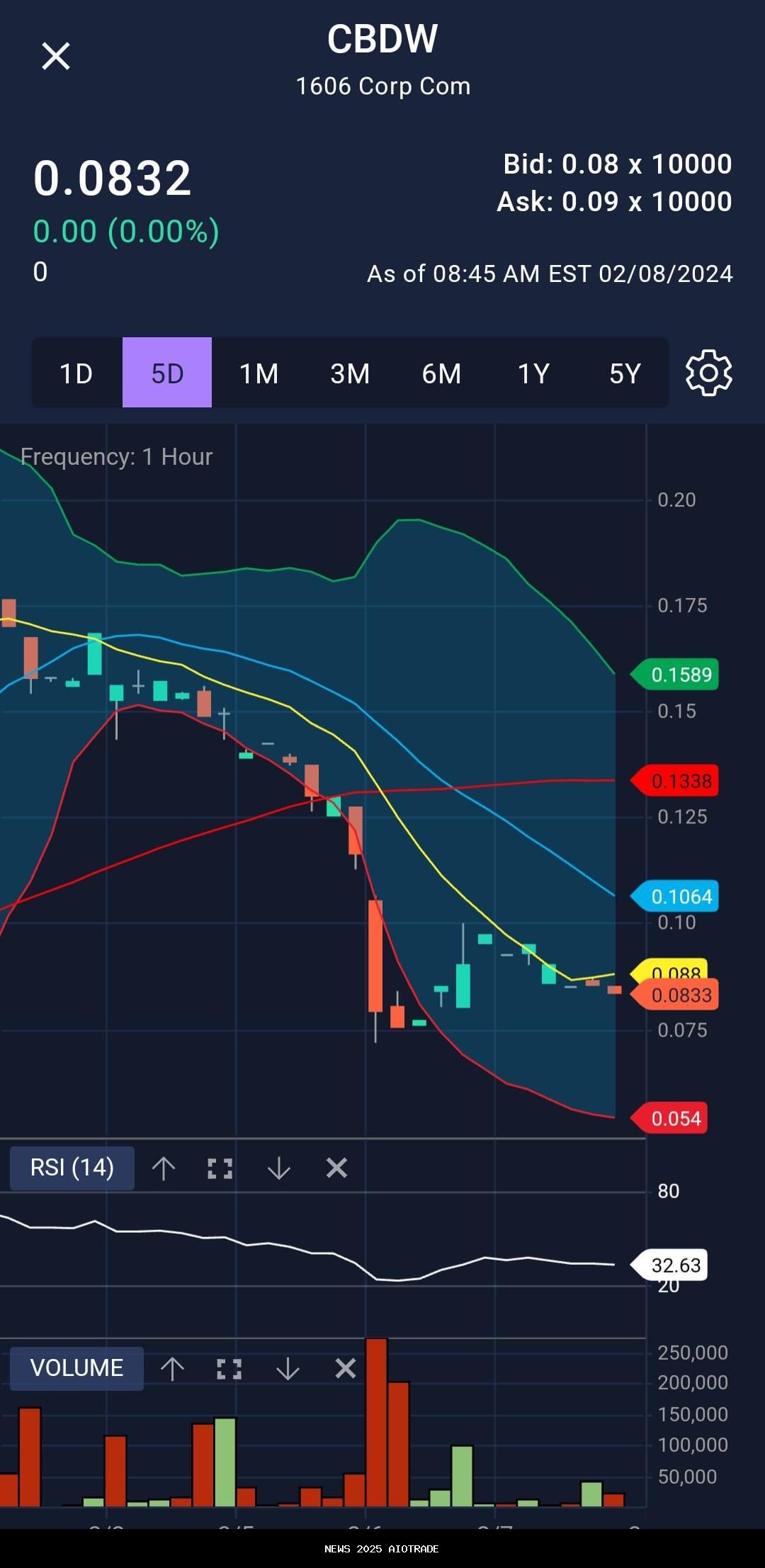The width and height of the screenshot is (765, 1568).
Task: Switch chart to 1D range
Action: click(x=76, y=373)
